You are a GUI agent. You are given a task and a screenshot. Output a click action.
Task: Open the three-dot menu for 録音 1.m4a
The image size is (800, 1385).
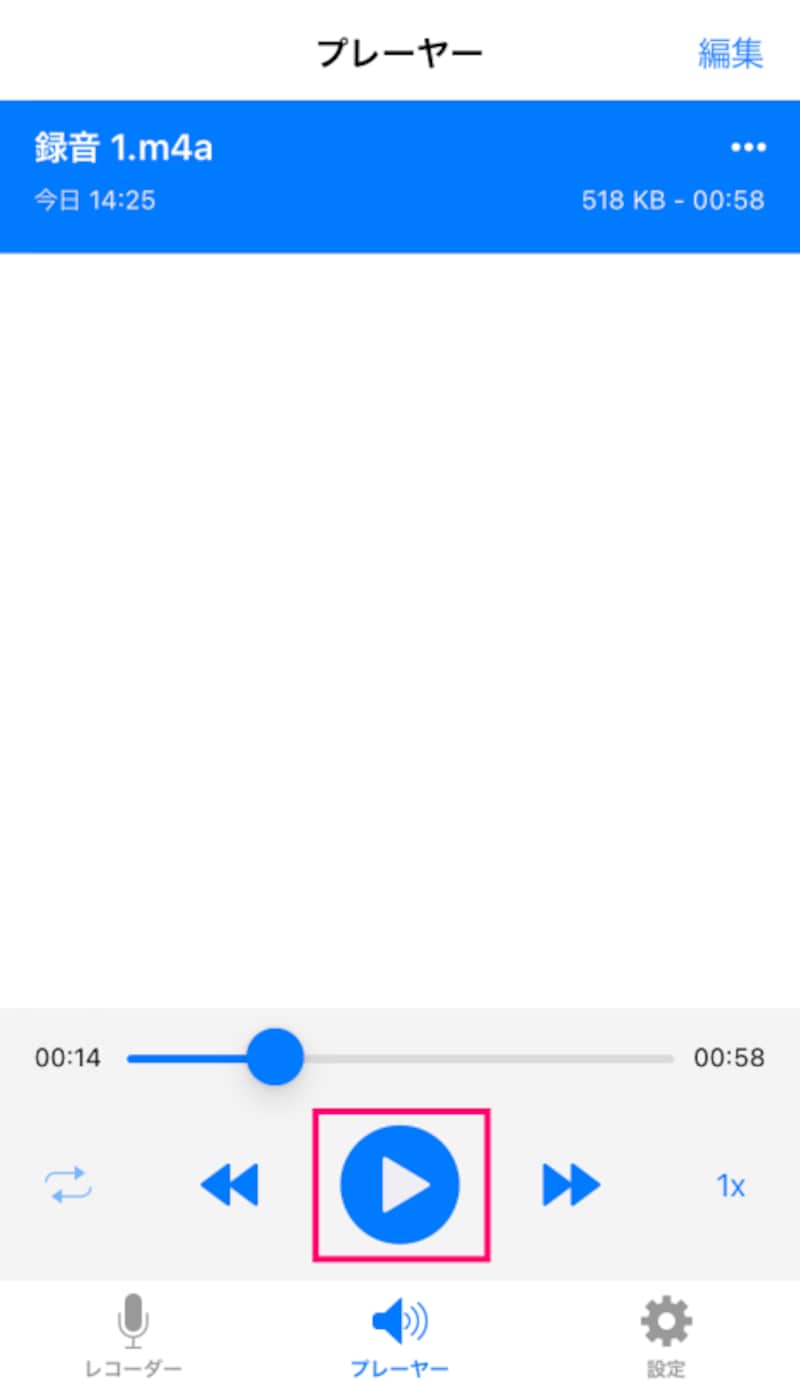(x=748, y=148)
